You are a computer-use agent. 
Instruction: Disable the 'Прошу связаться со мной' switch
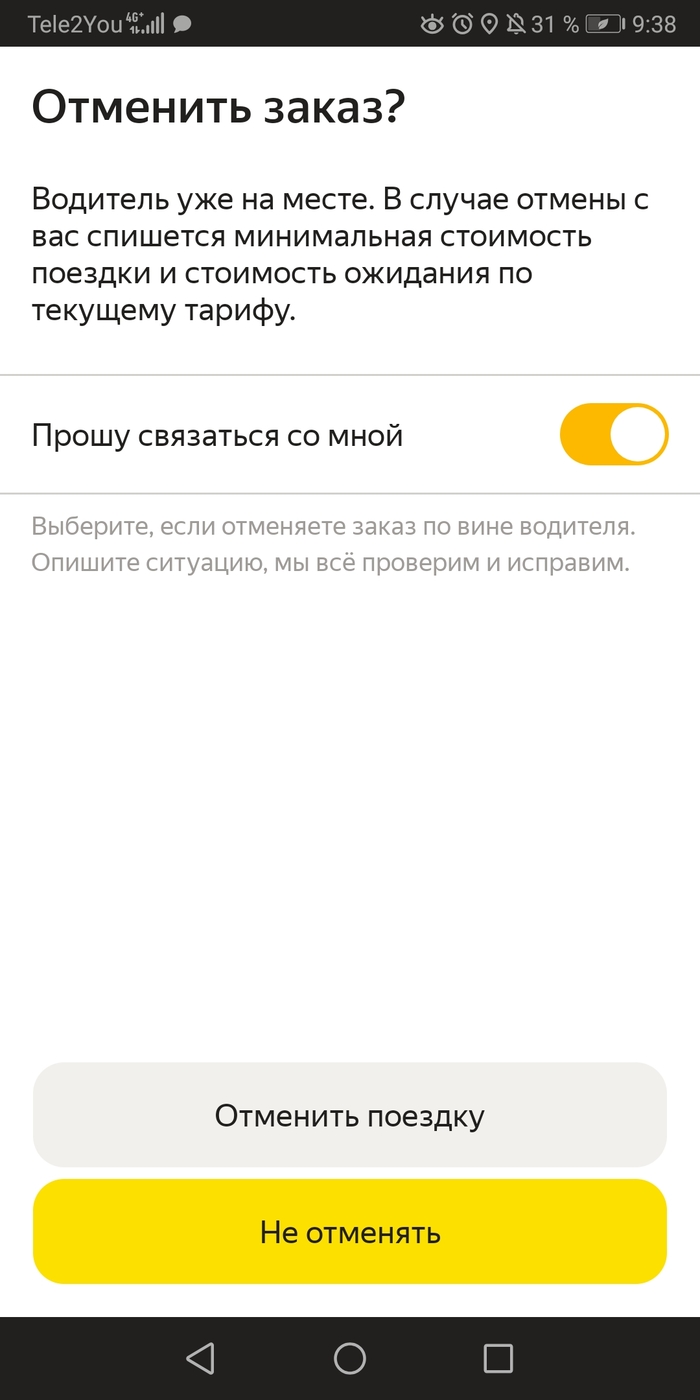coord(613,434)
